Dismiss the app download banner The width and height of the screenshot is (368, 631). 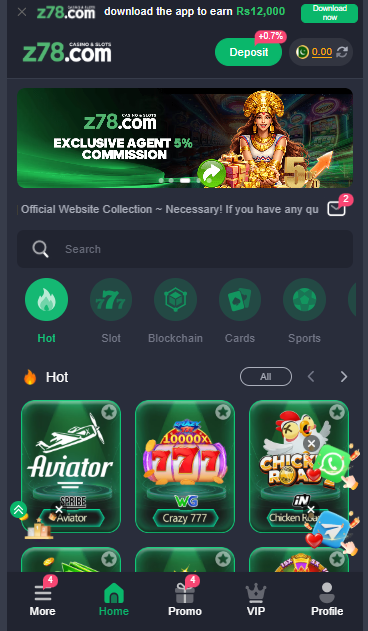[22, 12]
